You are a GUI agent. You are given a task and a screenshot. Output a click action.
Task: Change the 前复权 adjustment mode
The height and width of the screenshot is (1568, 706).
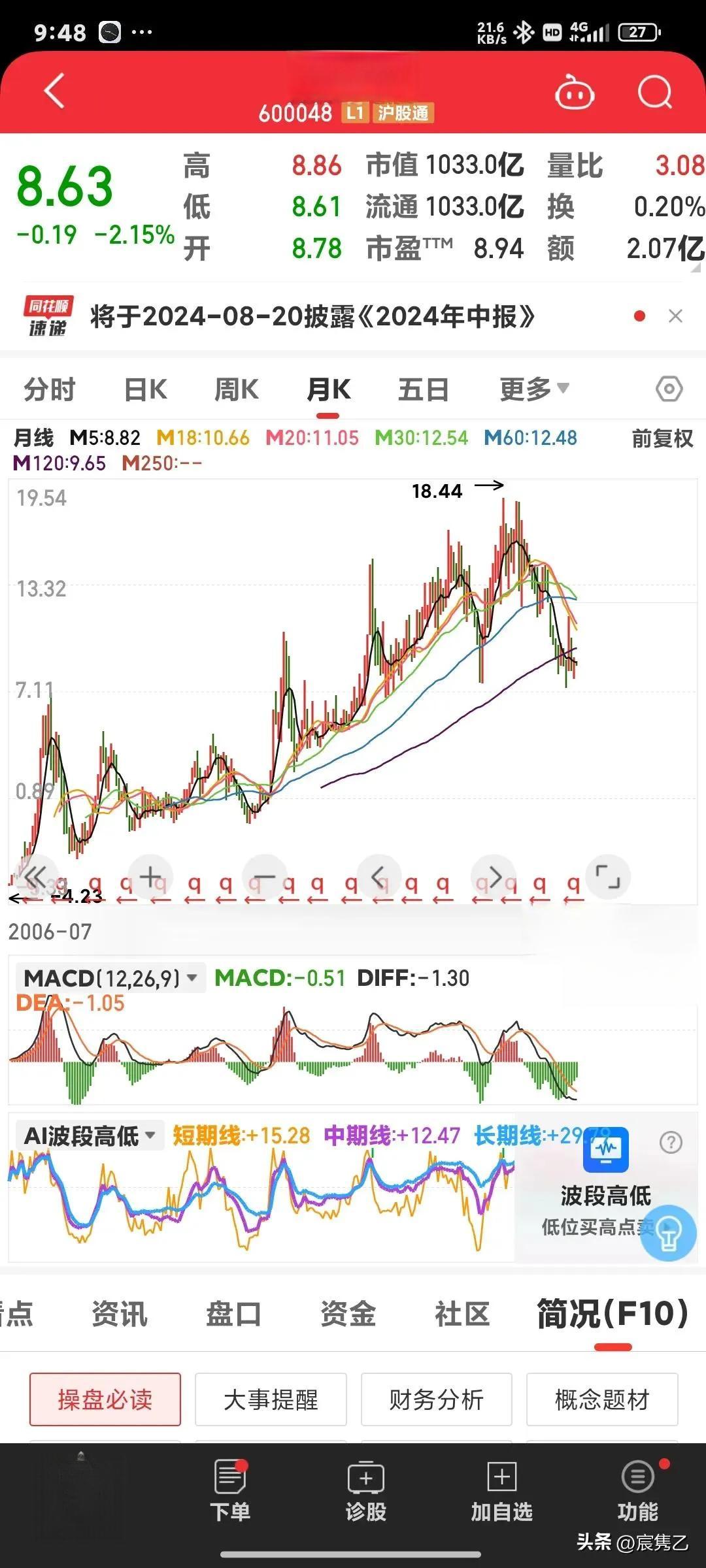coord(662,438)
